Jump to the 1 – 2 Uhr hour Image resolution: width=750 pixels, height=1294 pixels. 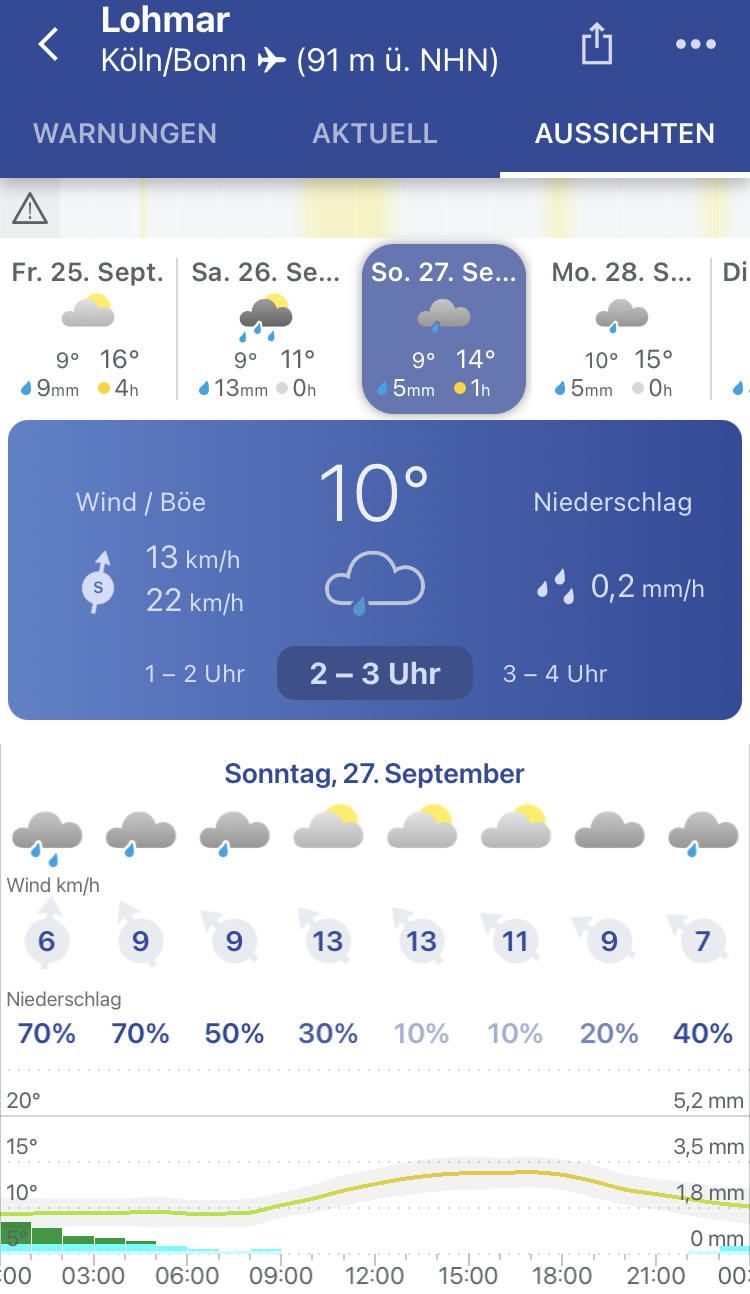click(195, 674)
